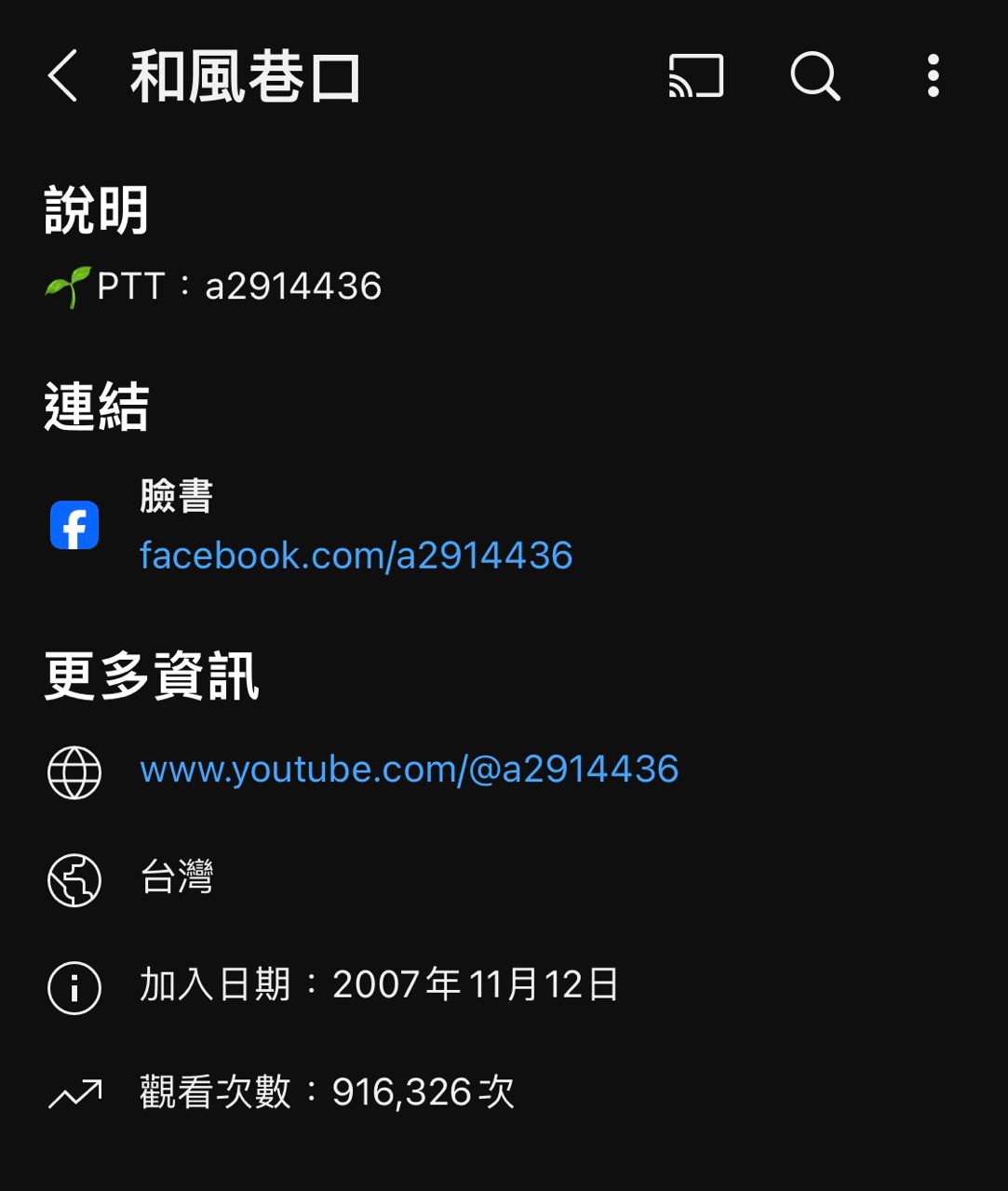The height and width of the screenshot is (1191, 1008).
Task: Open the facebook.com/a2914436 link
Action: [356, 555]
